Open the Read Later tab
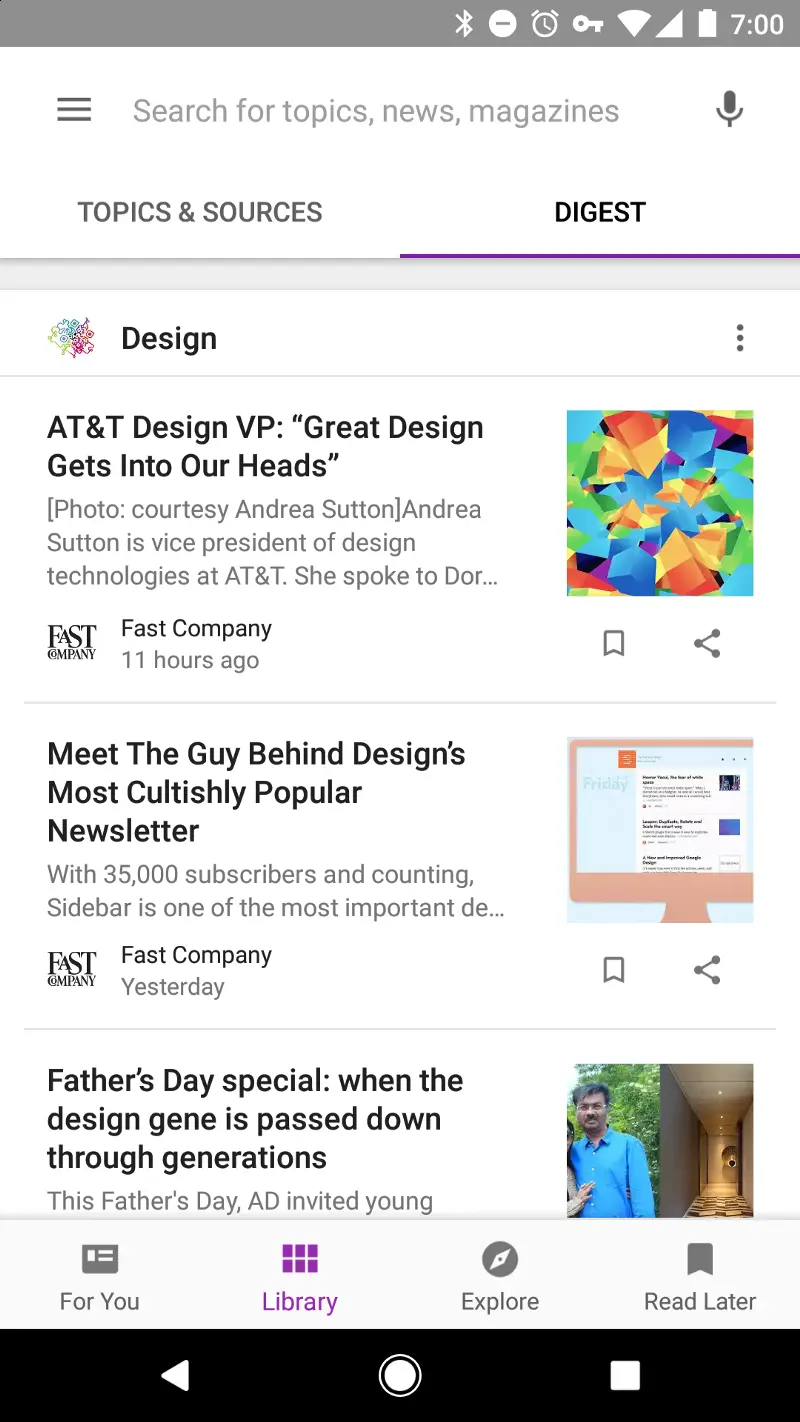Image resolution: width=800 pixels, height=1422 pixels. pos(700,1275)
